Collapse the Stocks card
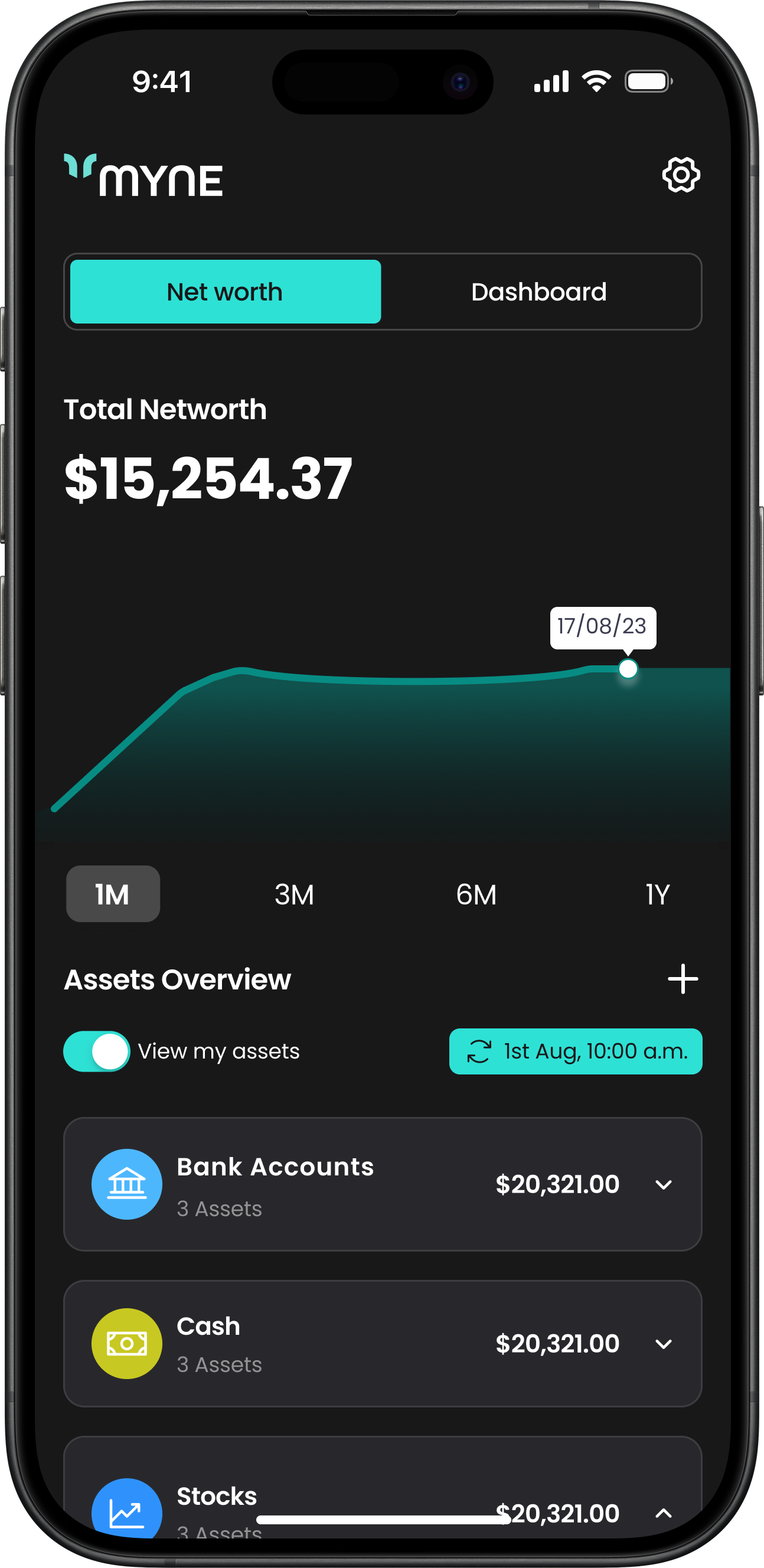Screen dimensions: 764x1568 click(x=664, y=1513)
